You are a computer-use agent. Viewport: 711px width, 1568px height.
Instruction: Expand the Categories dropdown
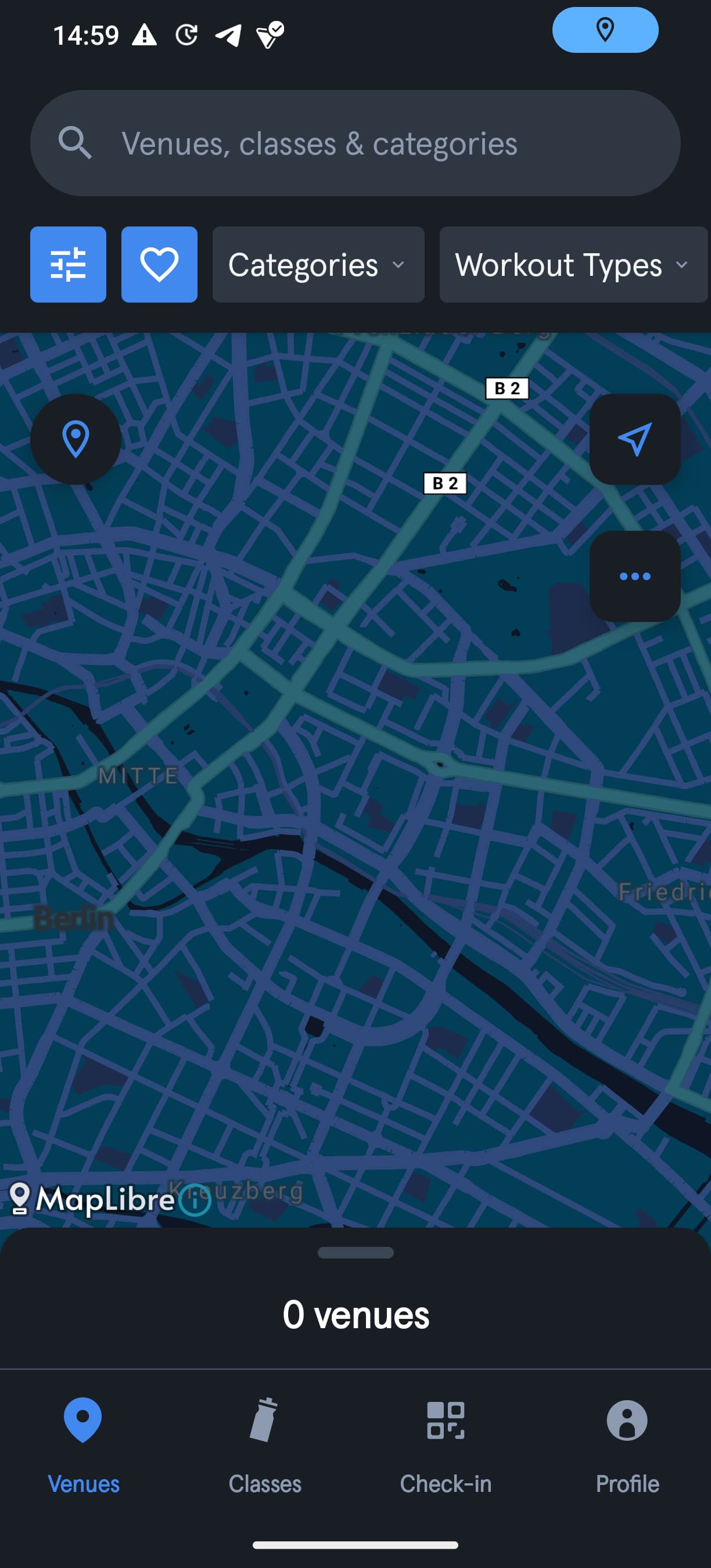pyautogui.click(x=318, y=264)
